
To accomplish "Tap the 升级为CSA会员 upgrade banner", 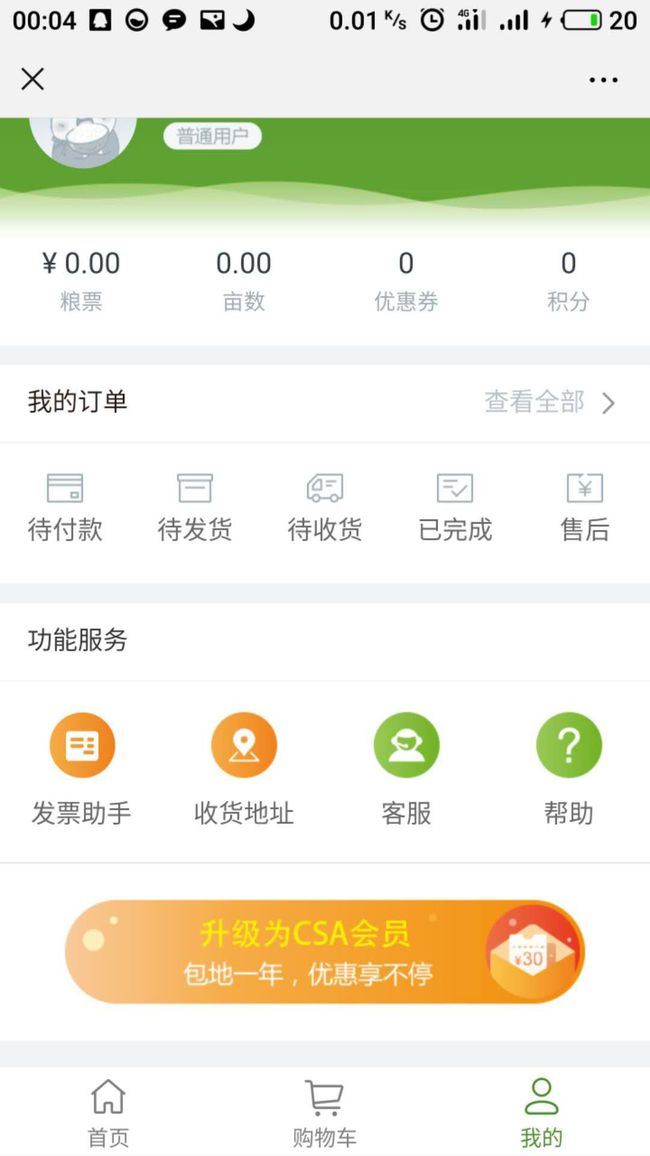I will 325,952.
